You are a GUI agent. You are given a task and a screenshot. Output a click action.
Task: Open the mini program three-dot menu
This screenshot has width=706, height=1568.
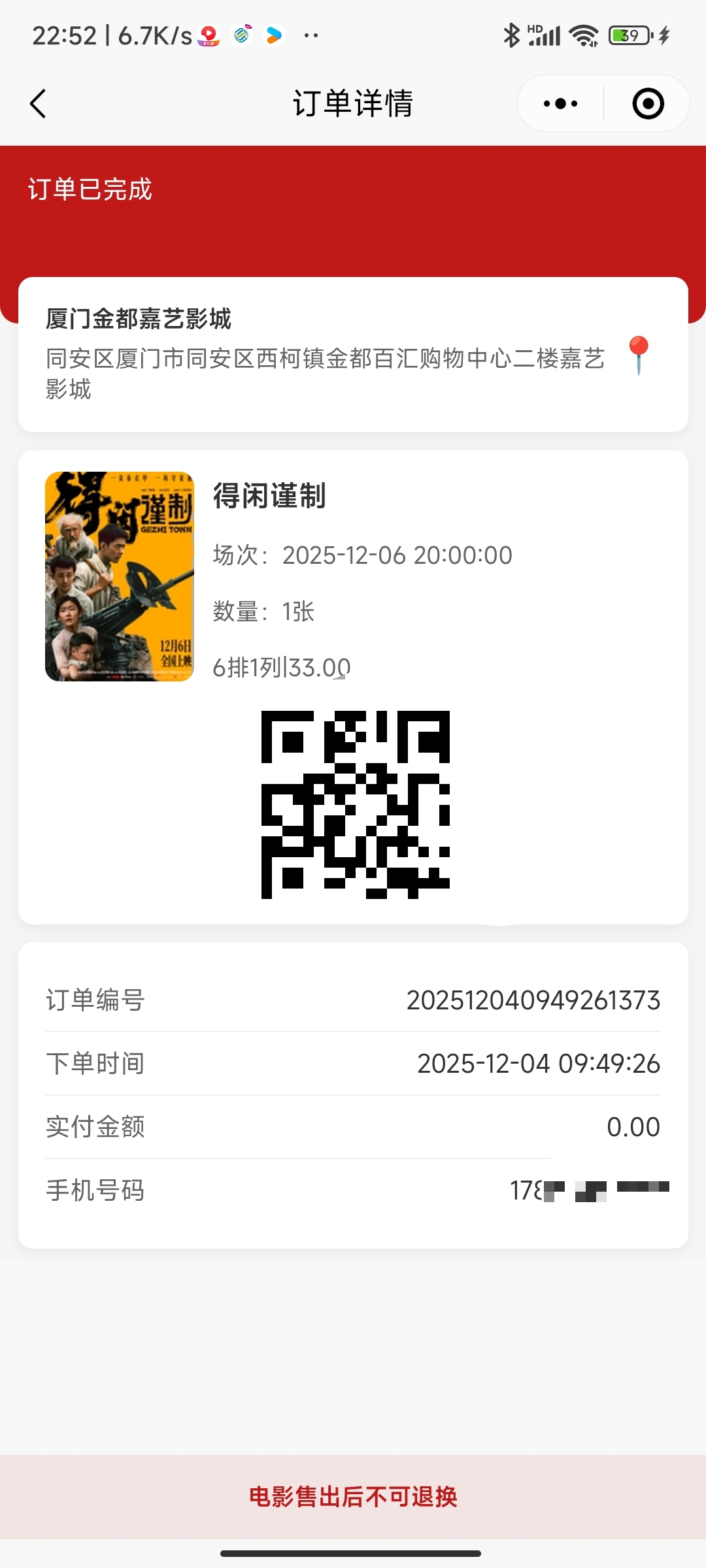[x=560, y=104]
